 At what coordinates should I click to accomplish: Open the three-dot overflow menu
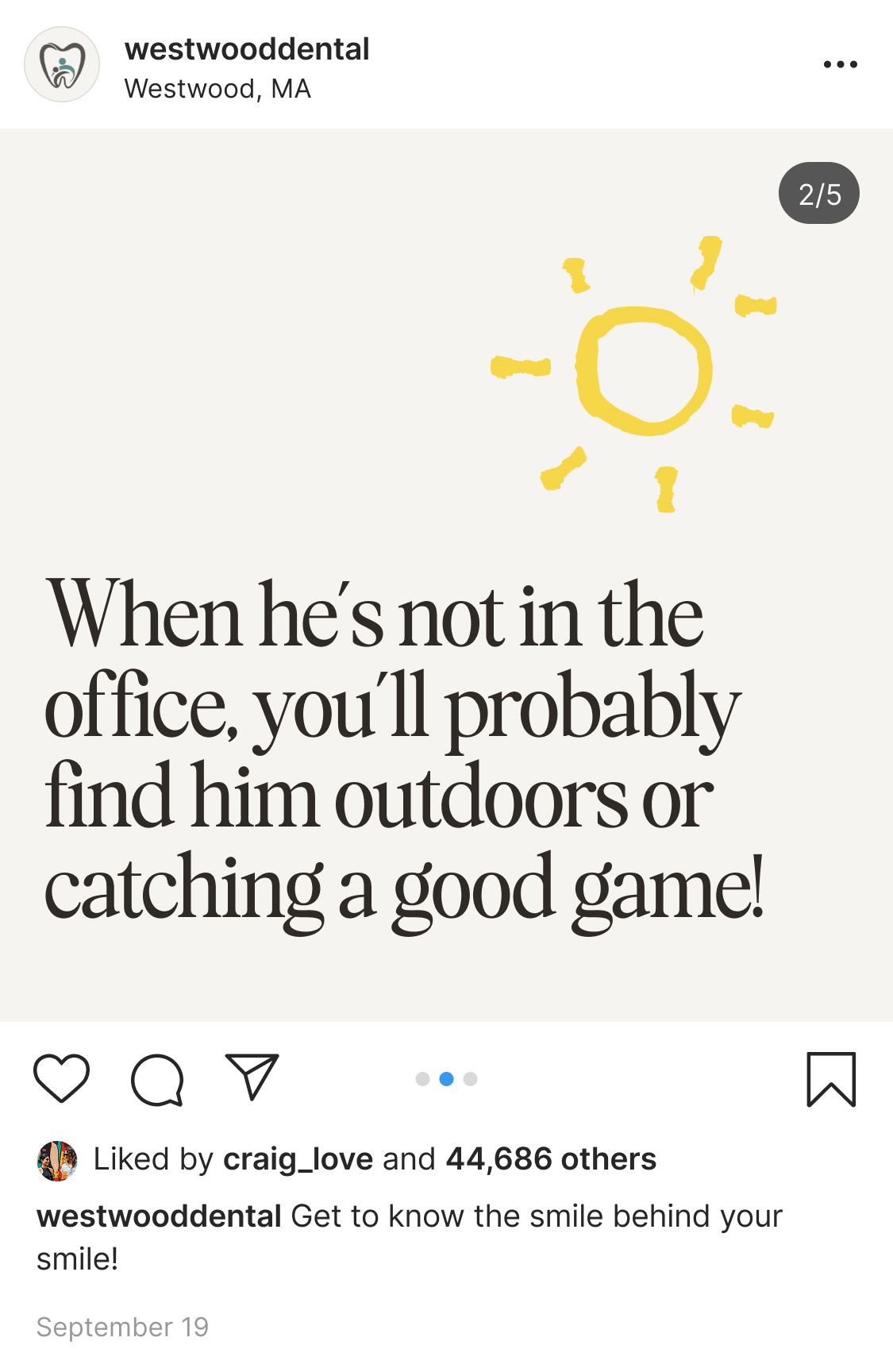[x=840, y=64]
